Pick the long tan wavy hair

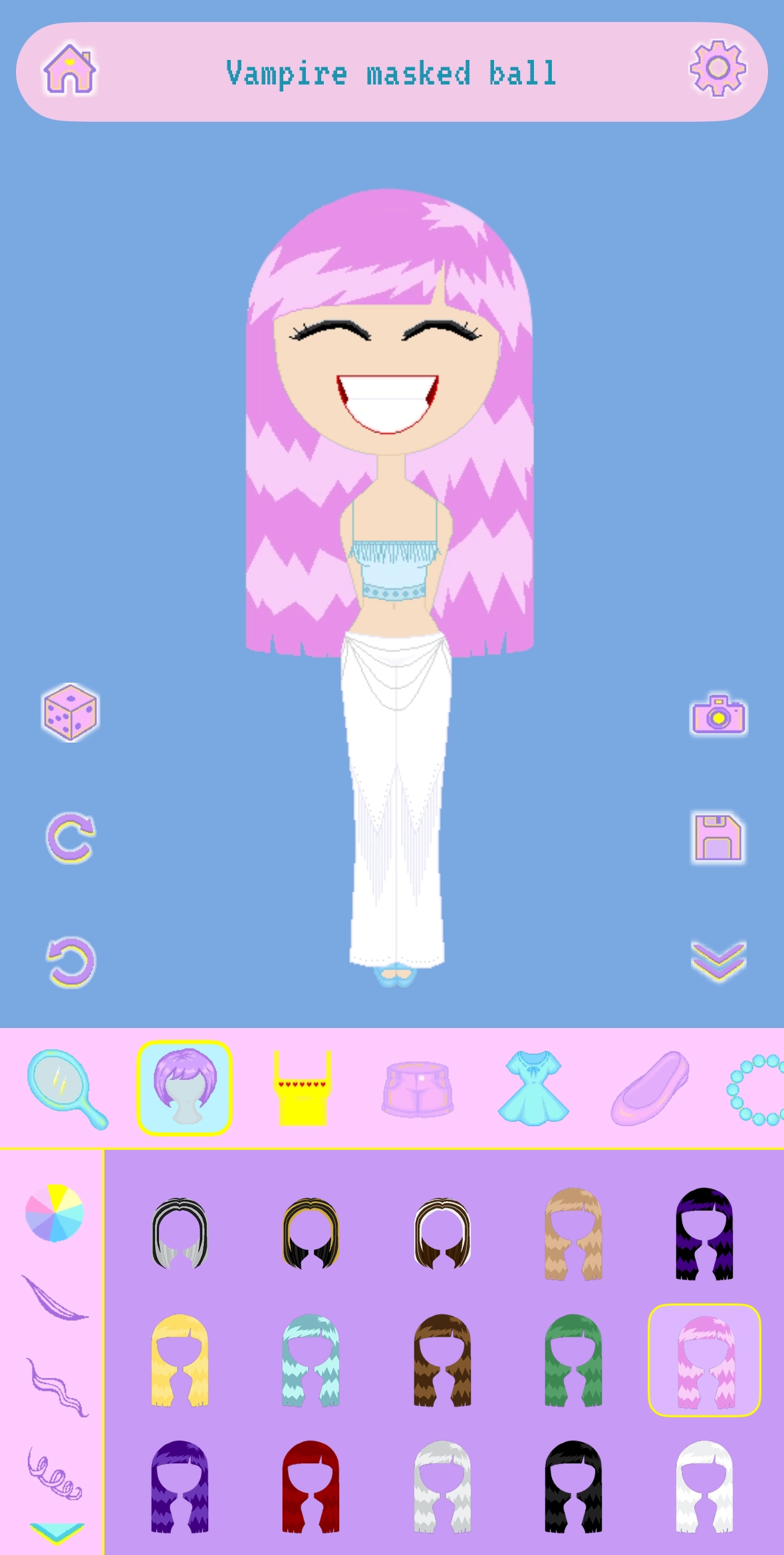click(573, 1234)
